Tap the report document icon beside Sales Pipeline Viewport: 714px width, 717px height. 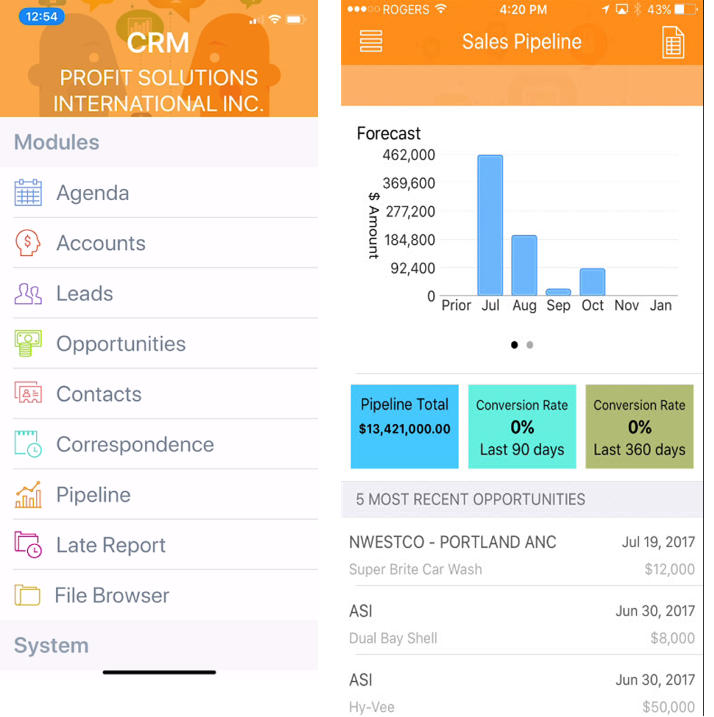[x=673, y=42]
